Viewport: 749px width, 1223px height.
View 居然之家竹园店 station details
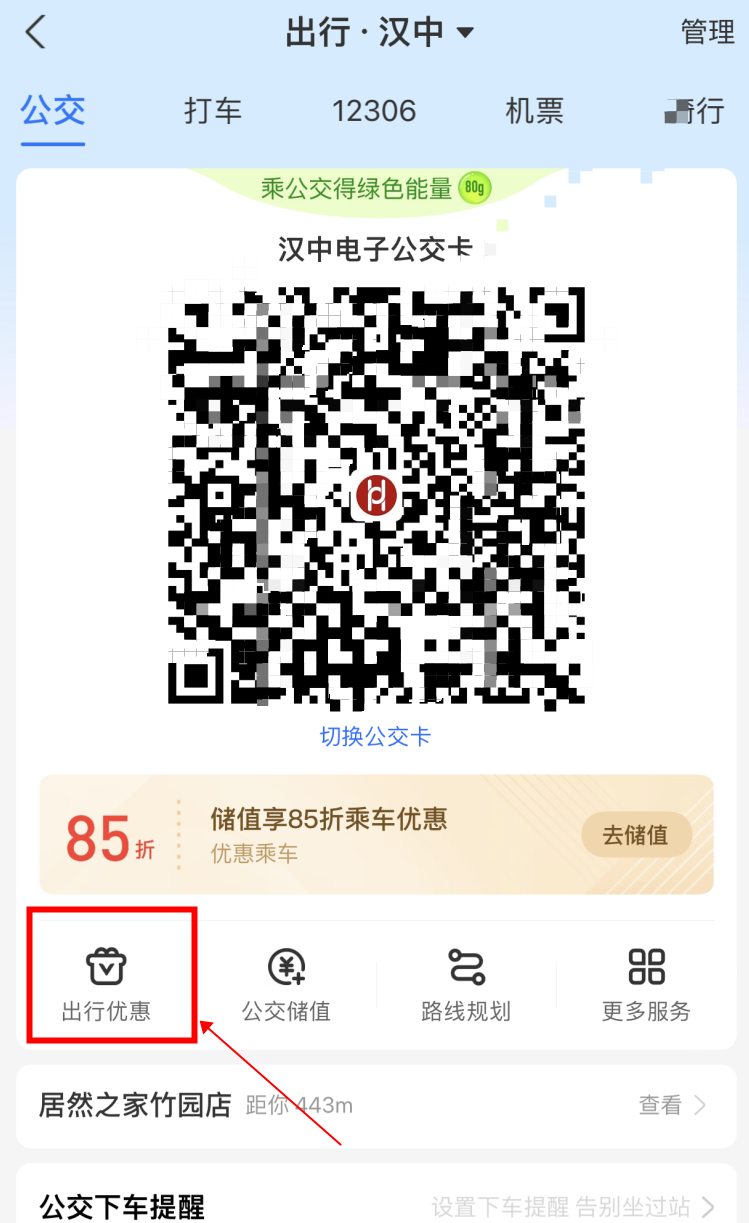coord(376,1106)
